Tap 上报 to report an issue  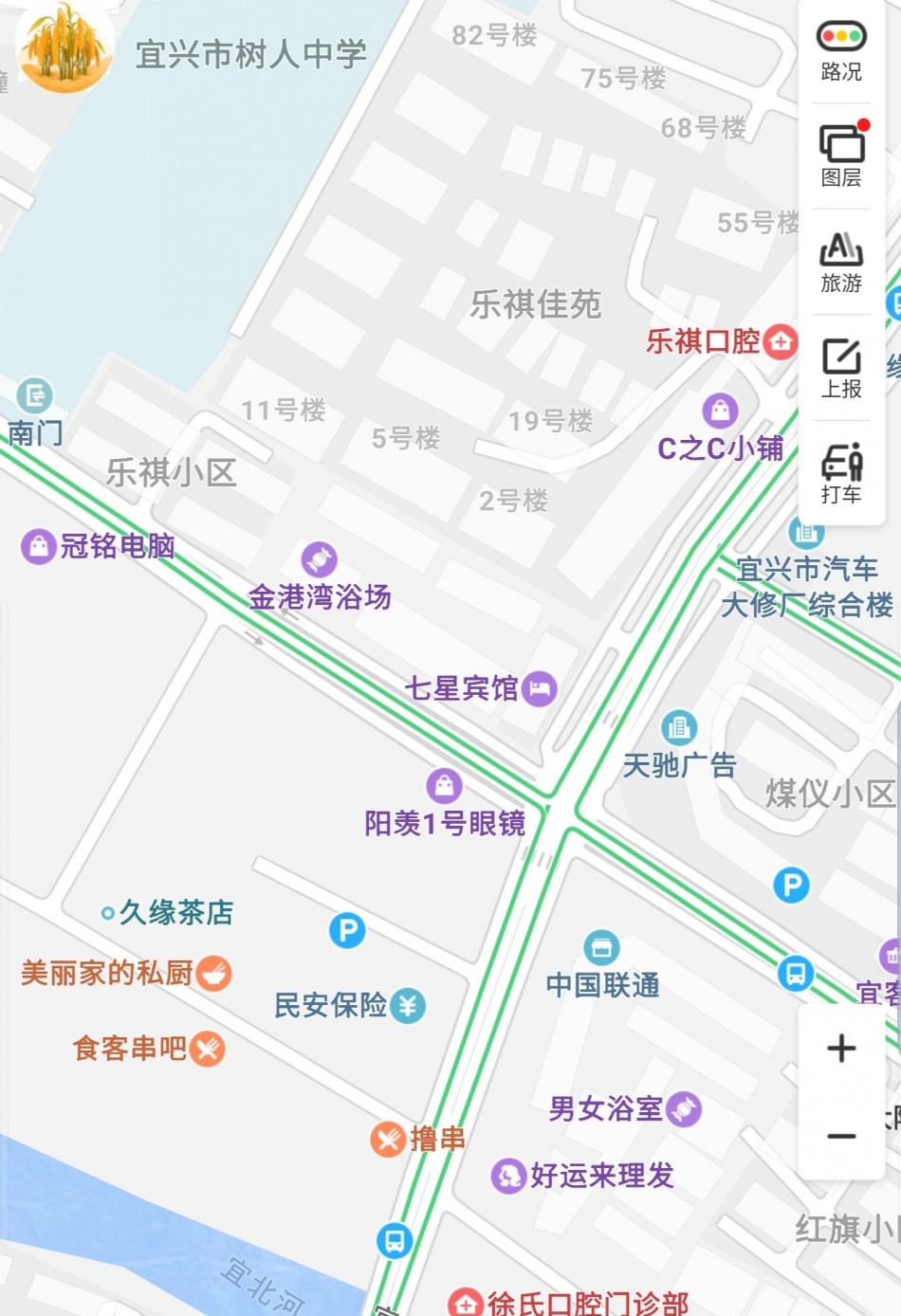tap(841, 368)
